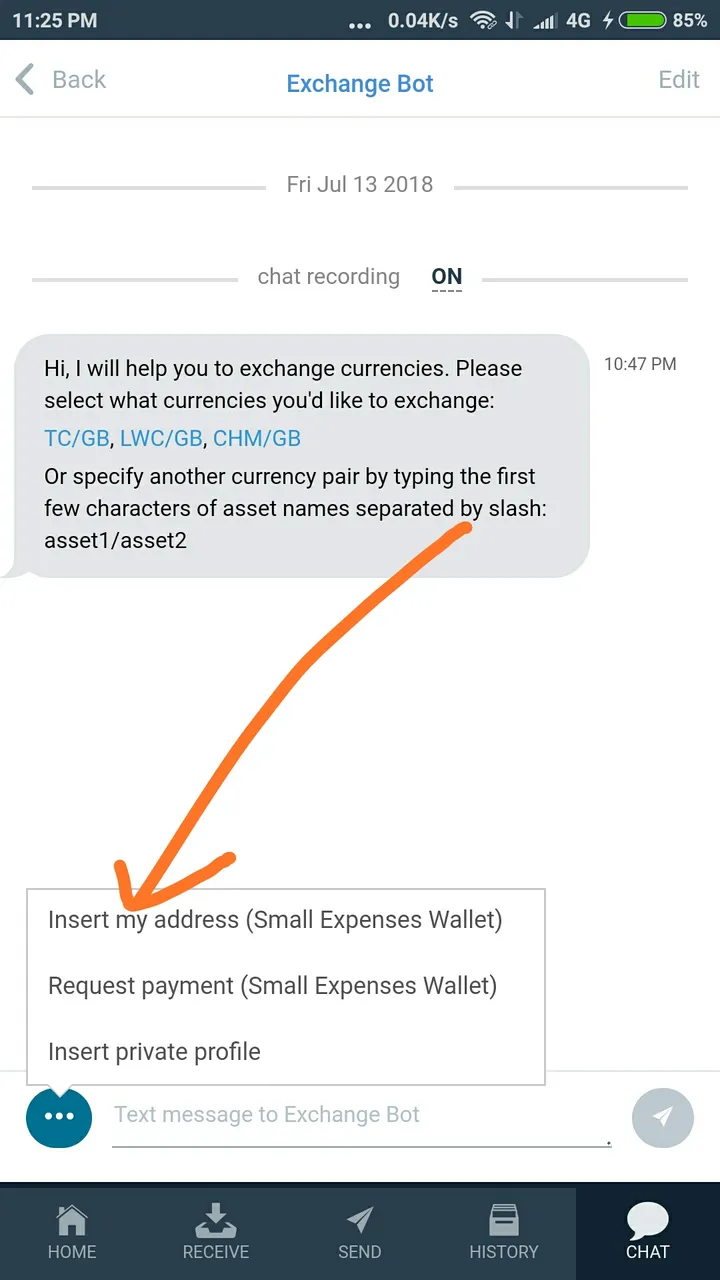720x1280 pixels.
Task: Switch to the Receive tab
Action: [216, 1233]
